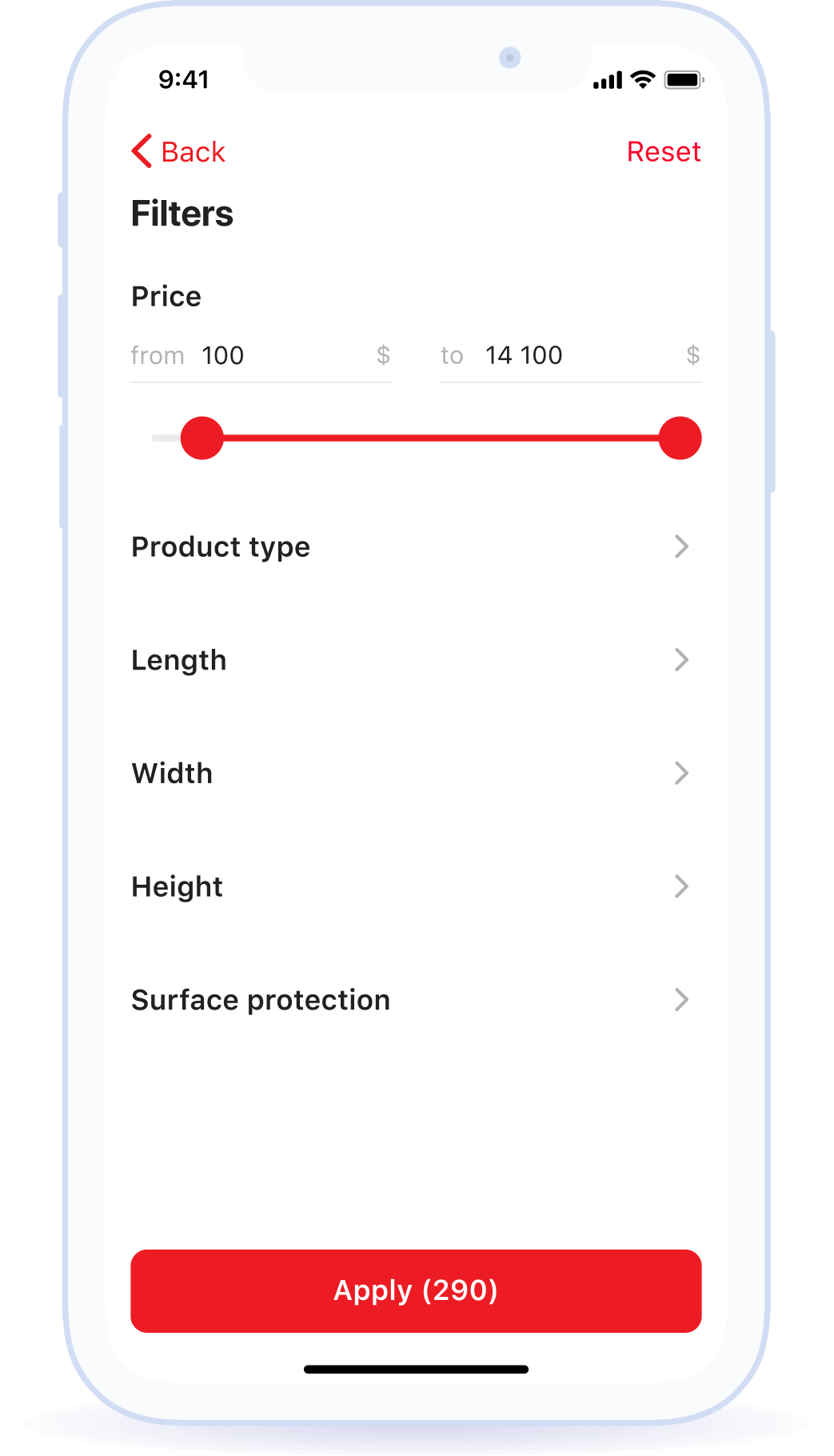Open the Surface protection filter
834x1456 pixels.
click(x=416, y=1000)
